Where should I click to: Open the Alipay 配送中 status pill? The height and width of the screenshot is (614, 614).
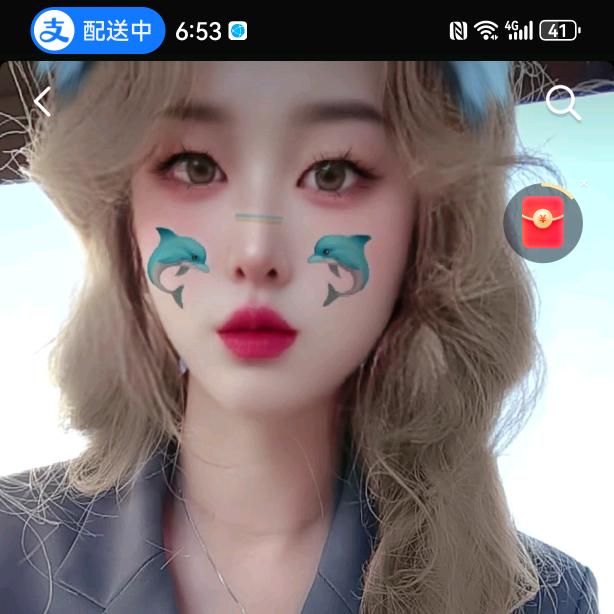97,31
